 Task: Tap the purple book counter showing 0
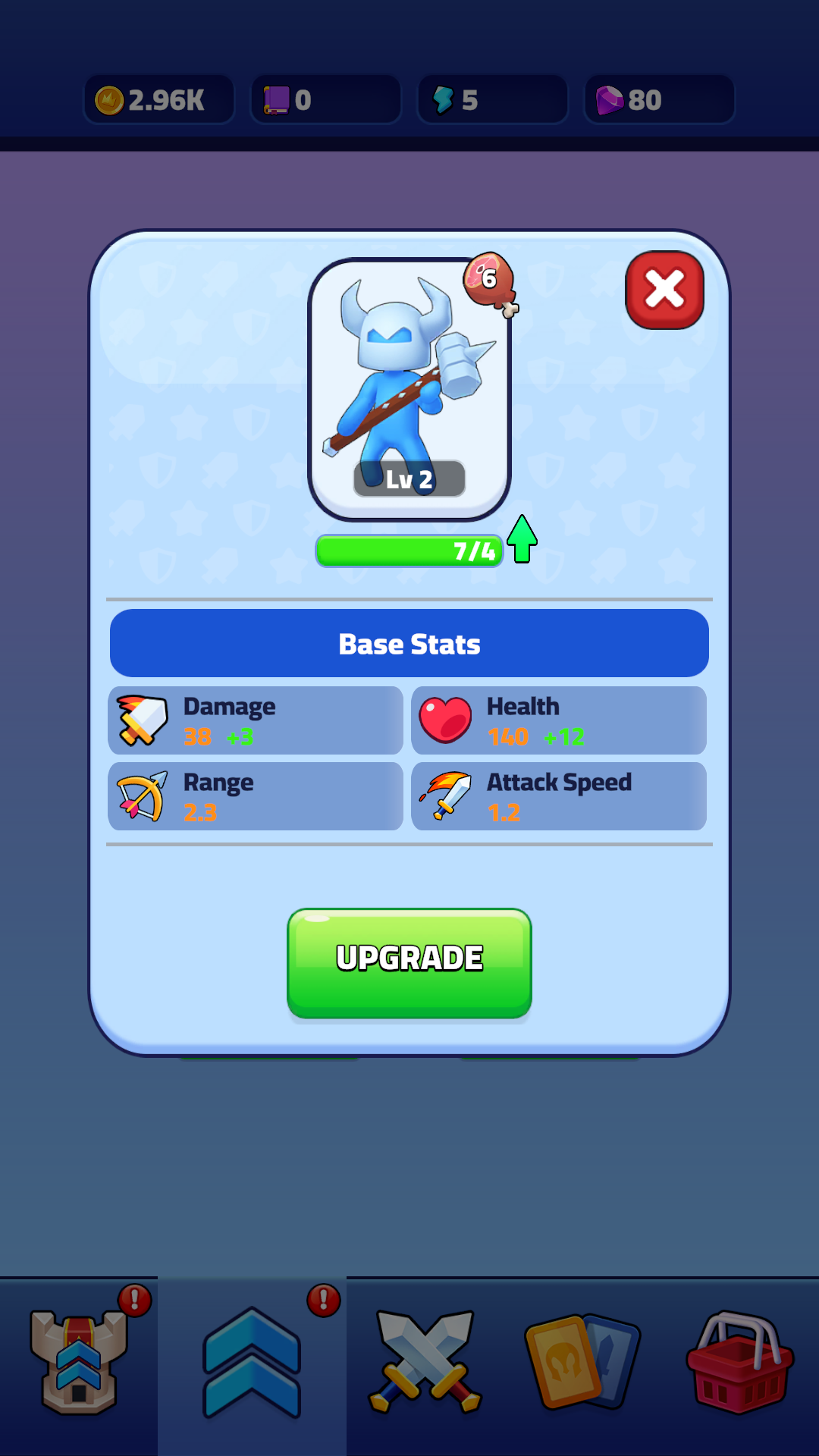pyautogui.click(x=325, y=99)
